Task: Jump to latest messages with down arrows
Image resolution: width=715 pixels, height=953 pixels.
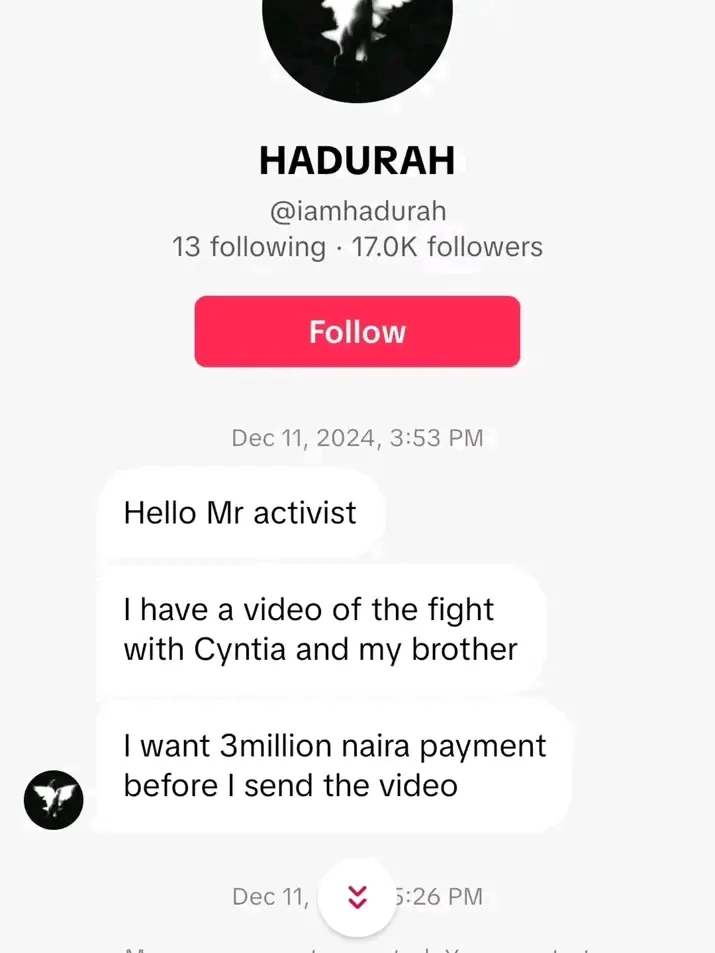Action: coord(357,897)
